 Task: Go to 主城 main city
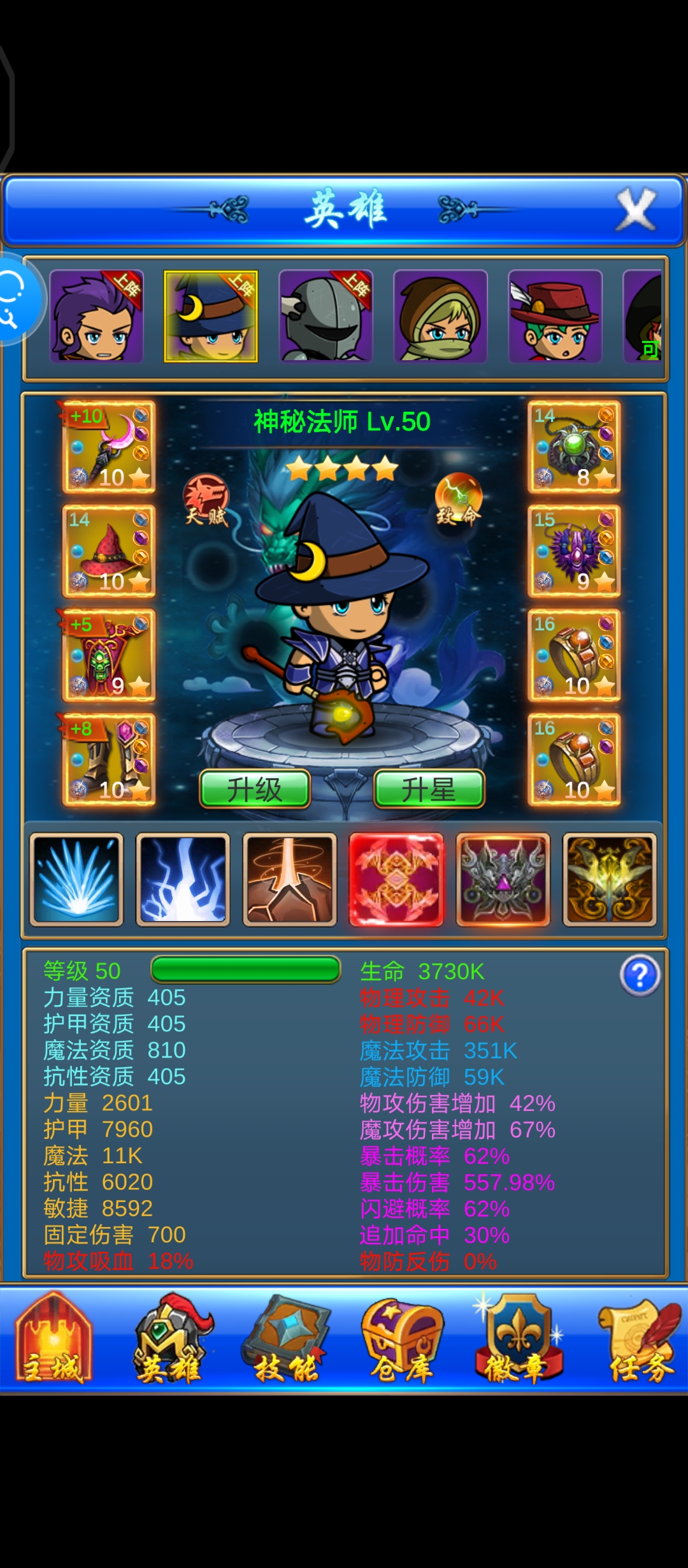[x=54, y=1339]
